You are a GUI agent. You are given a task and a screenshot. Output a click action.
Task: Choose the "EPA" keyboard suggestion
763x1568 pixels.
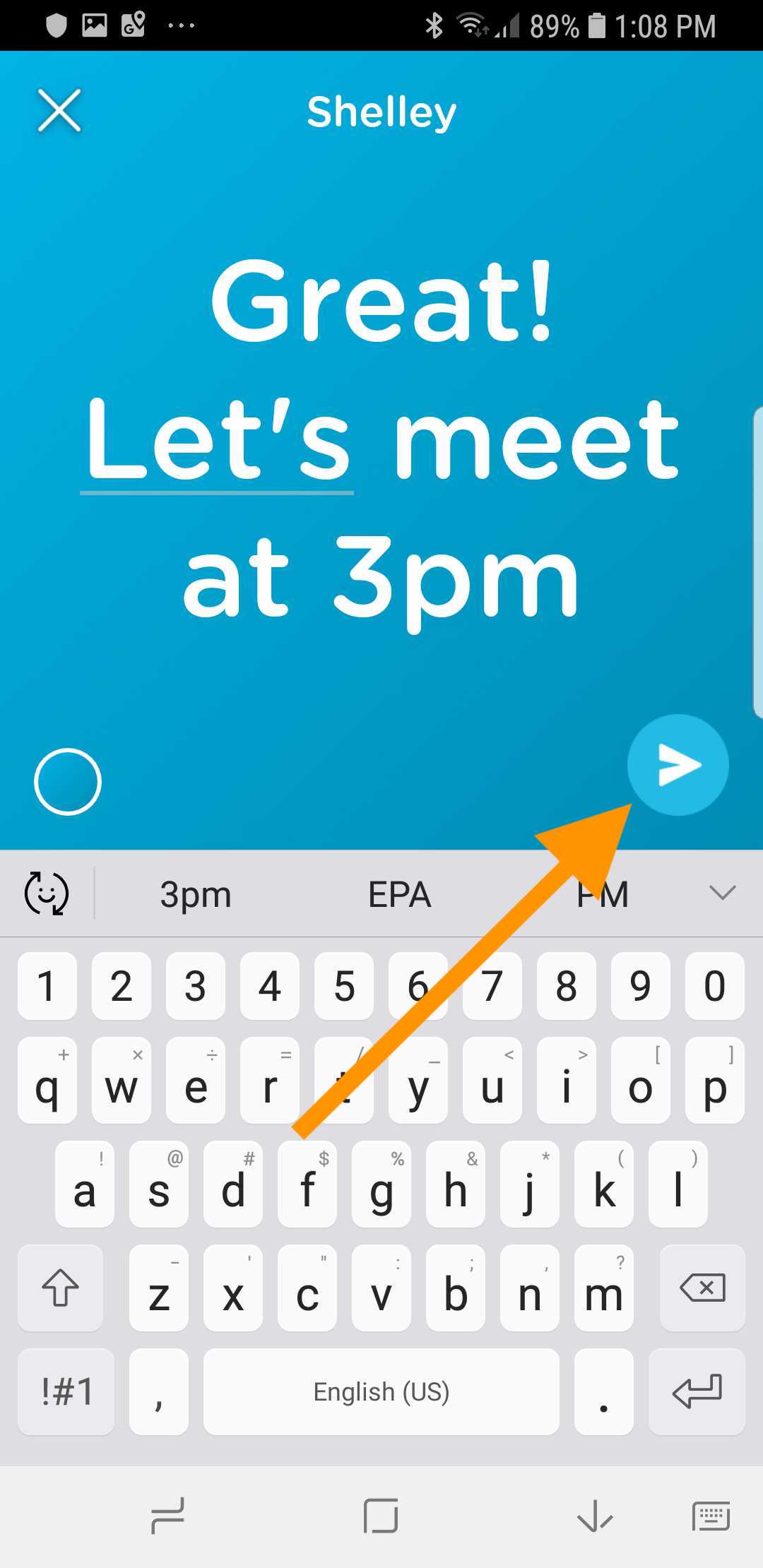click(399, 894)
